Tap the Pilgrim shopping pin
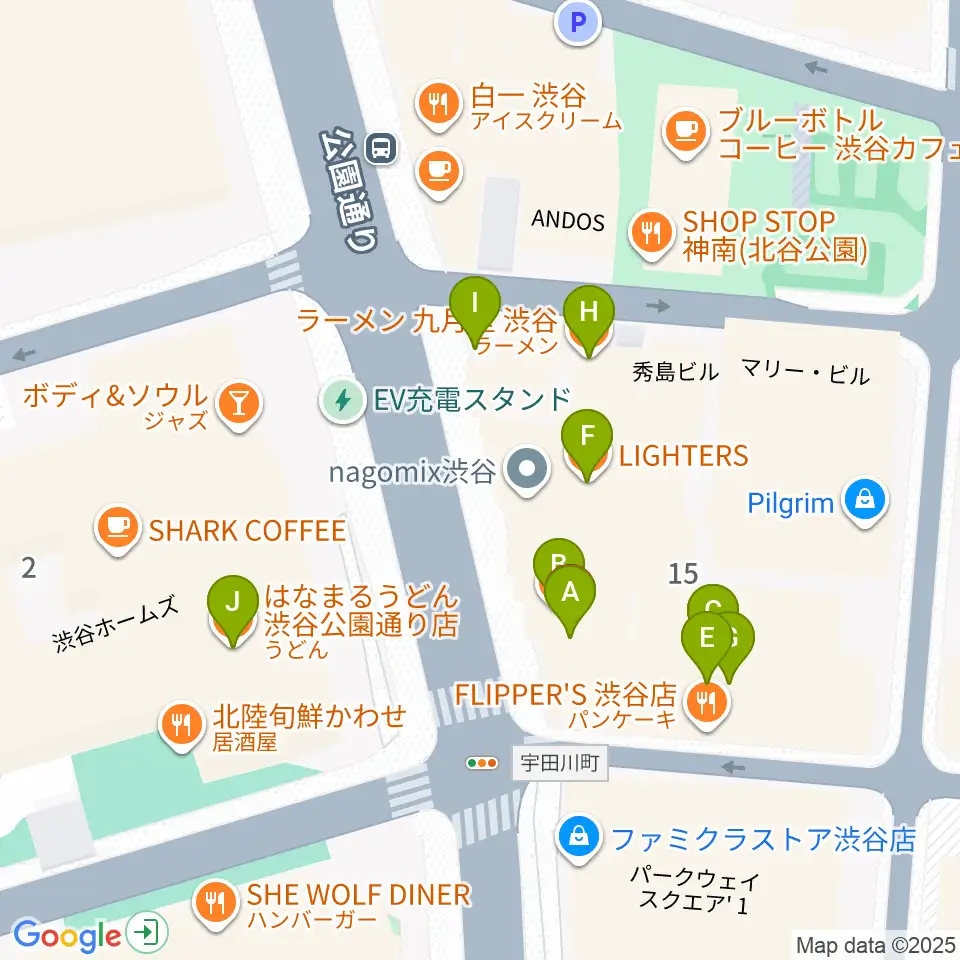The height and width of the screenshot is (960, 960). point(864,502)
